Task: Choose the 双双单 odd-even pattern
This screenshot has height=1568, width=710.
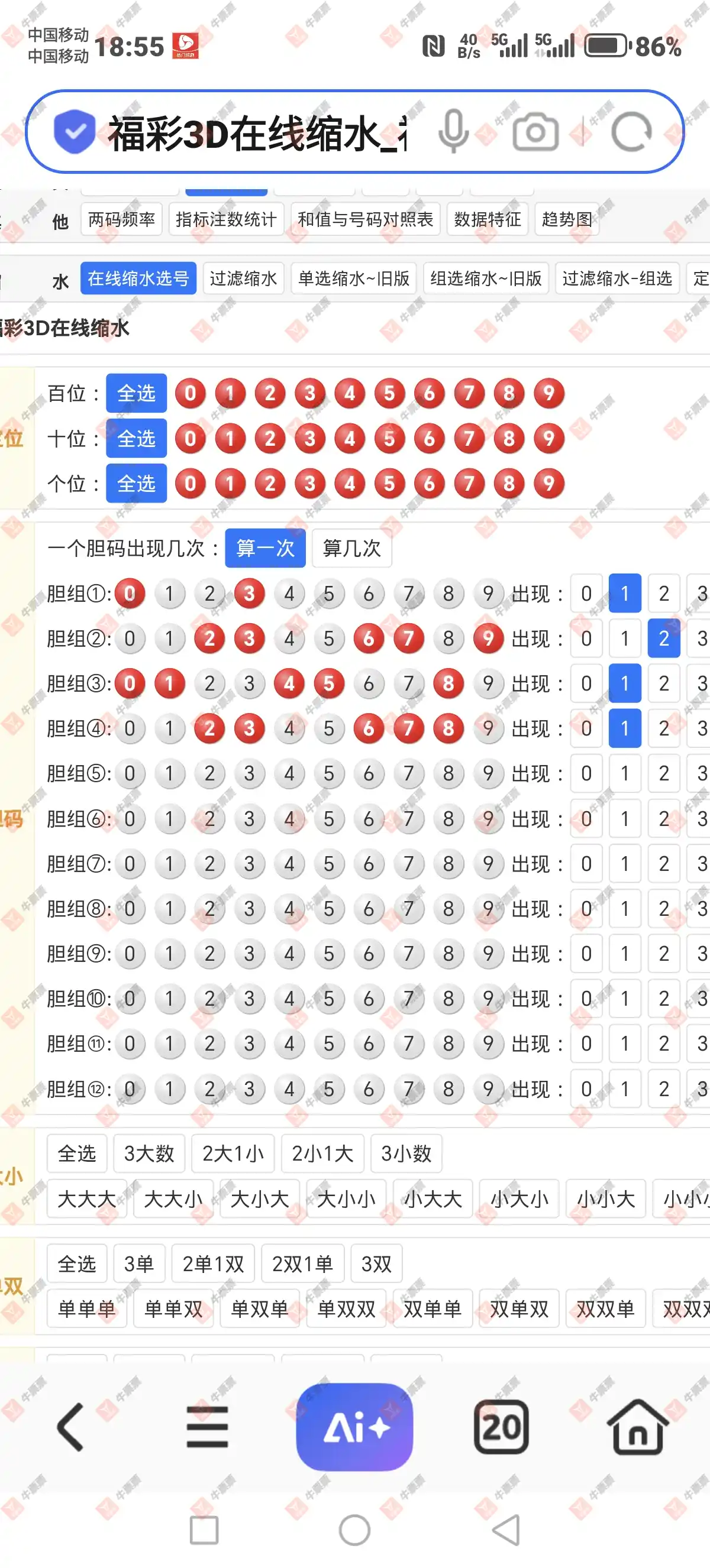Action: [605, 1309]
